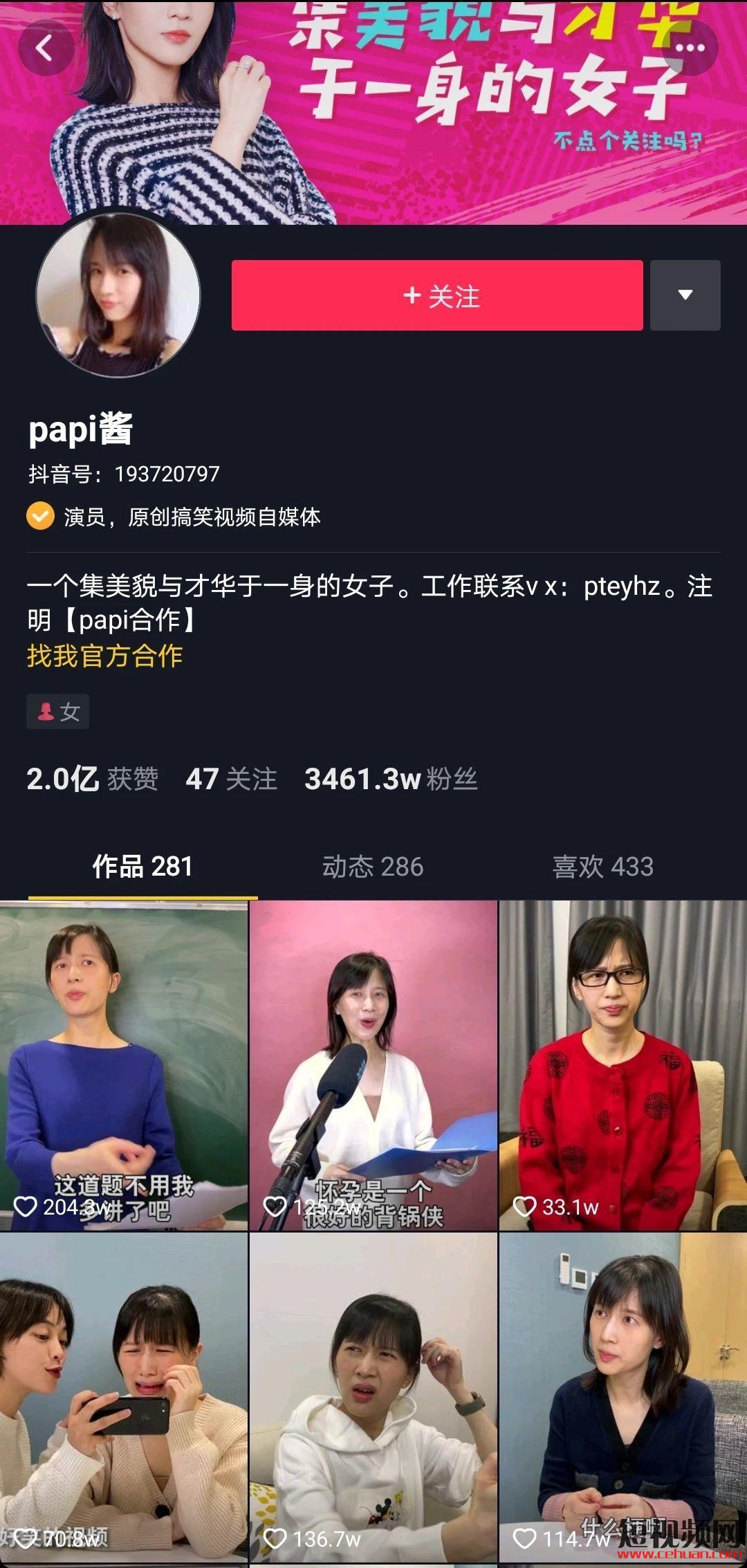Switch to the 动态 286 tab
Screen dimensions: 747x1568
[373, 867]
